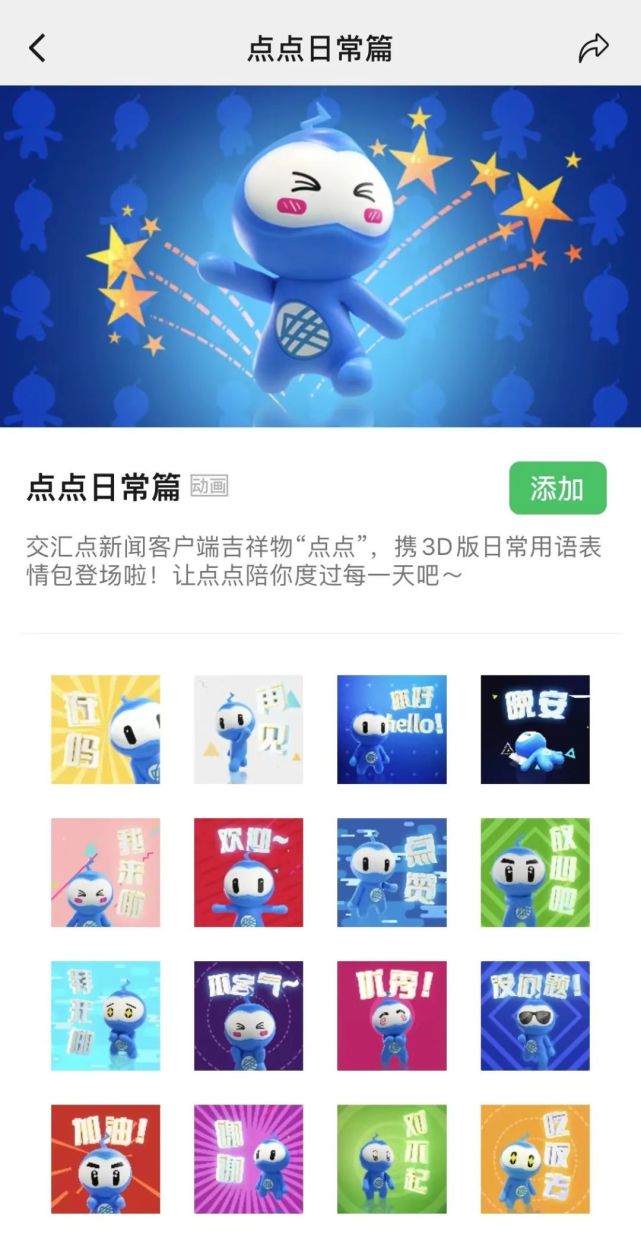Preview the 再见 sticker
This screenshot has width=641, height=1237.
248,730
